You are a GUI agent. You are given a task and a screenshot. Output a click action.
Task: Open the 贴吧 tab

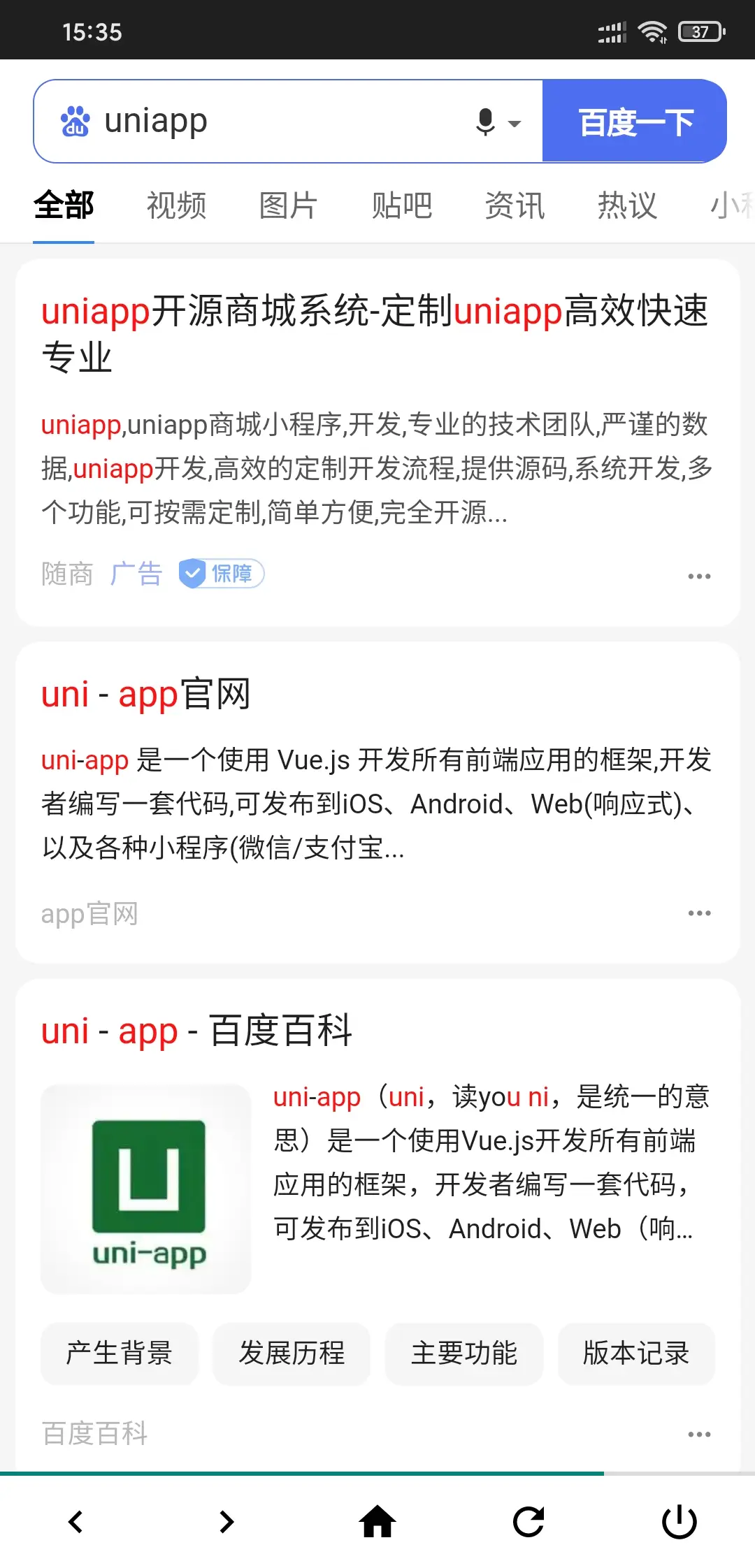click(x=402, y=206)
